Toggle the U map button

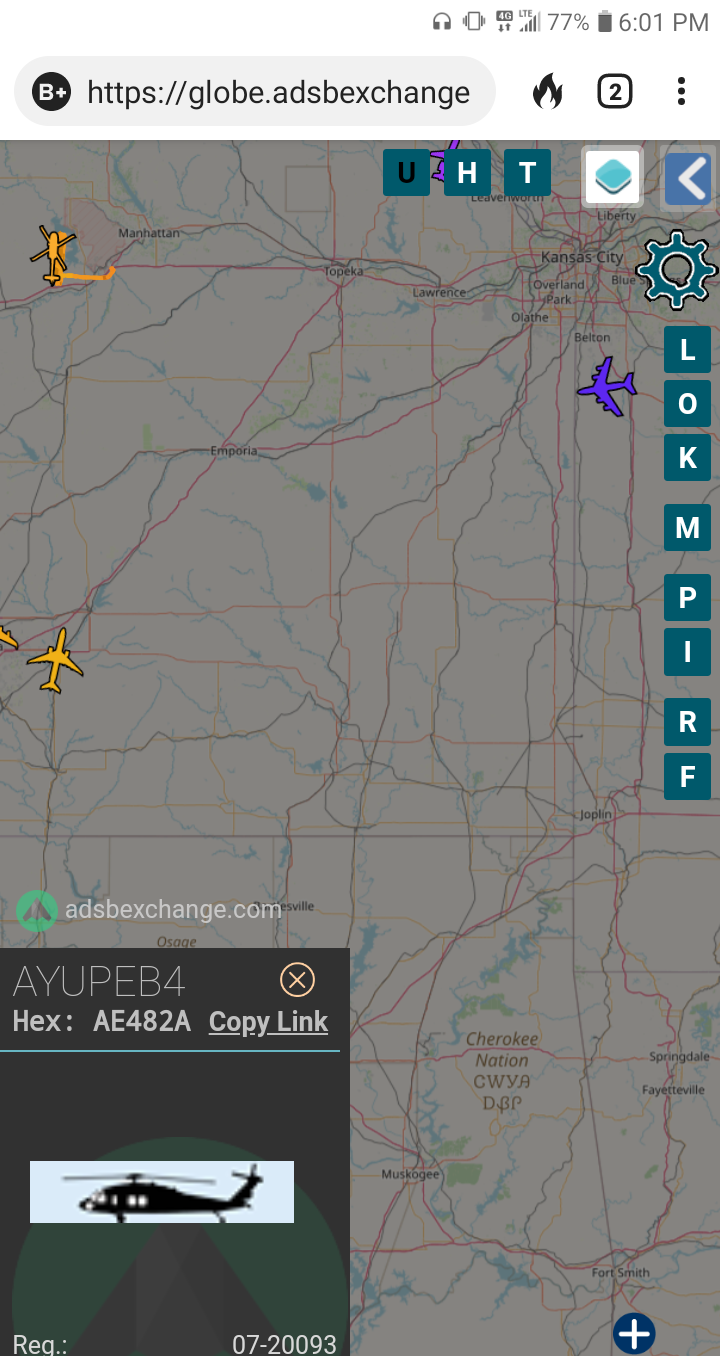pyautogui.click(x=407, y=173)
